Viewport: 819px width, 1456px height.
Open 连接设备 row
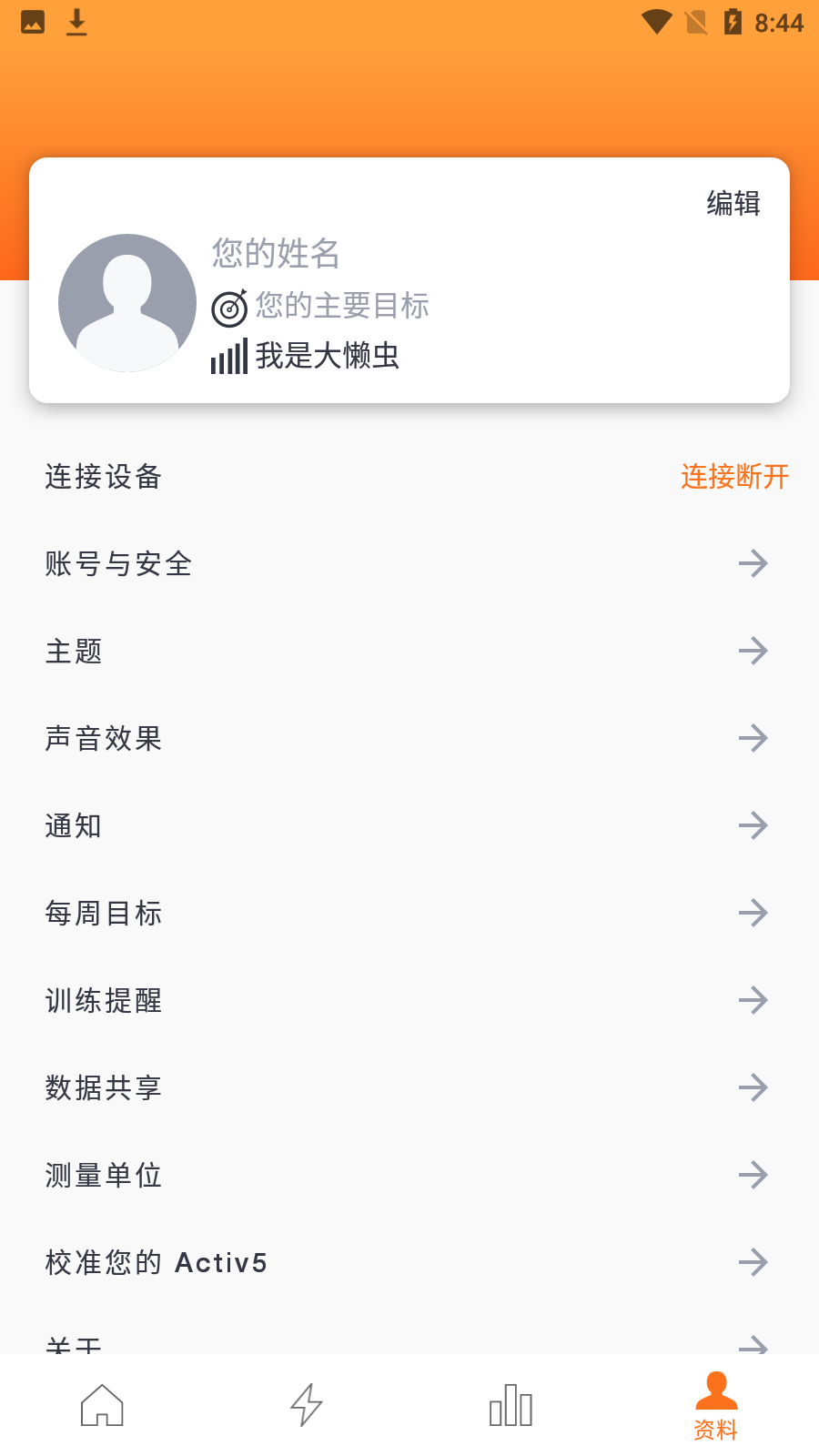click(x=409, y=476)
